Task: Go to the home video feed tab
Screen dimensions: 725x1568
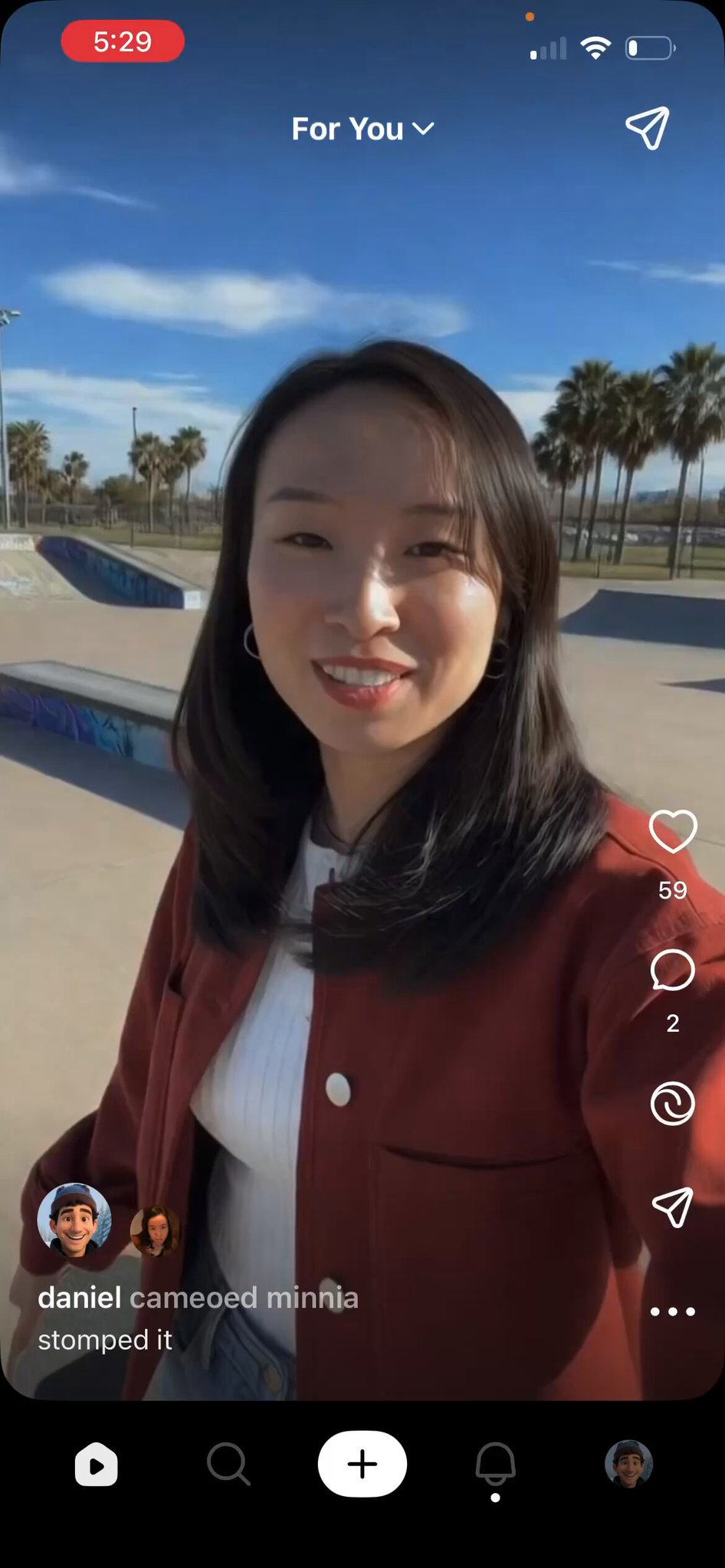Action: [97, 1465]
